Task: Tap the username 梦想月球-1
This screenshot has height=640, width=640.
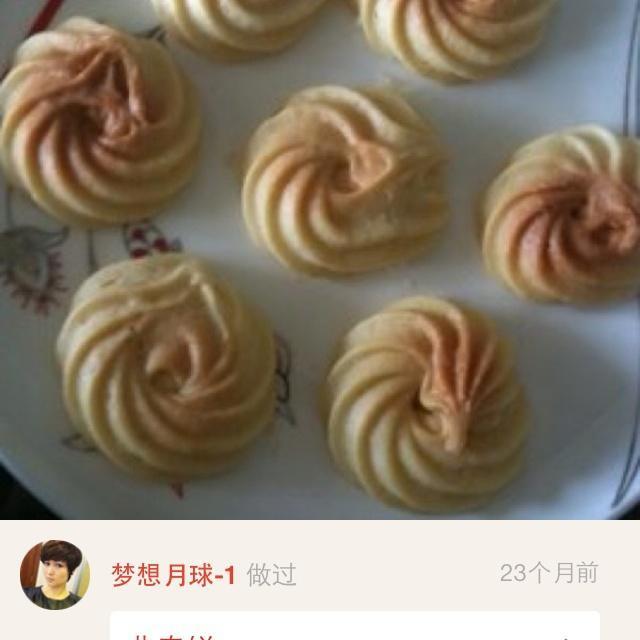Action: 172,574
